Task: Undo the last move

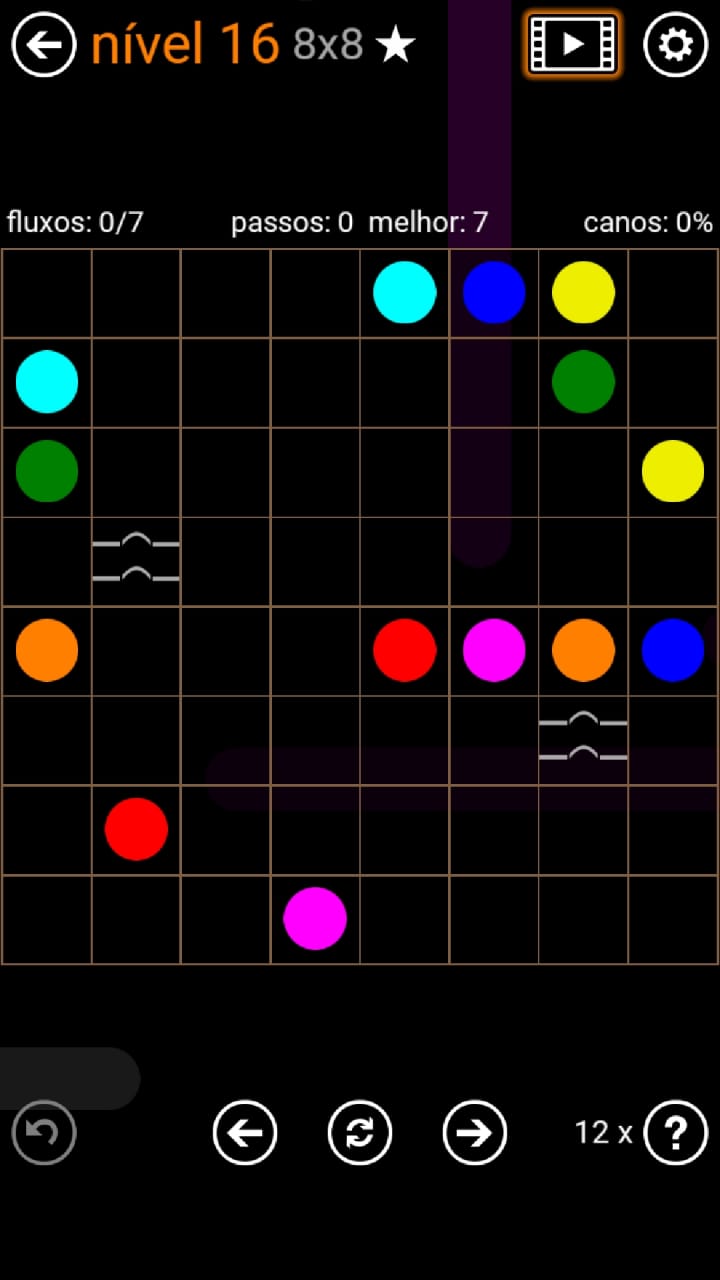Action: pos(44,1132)
